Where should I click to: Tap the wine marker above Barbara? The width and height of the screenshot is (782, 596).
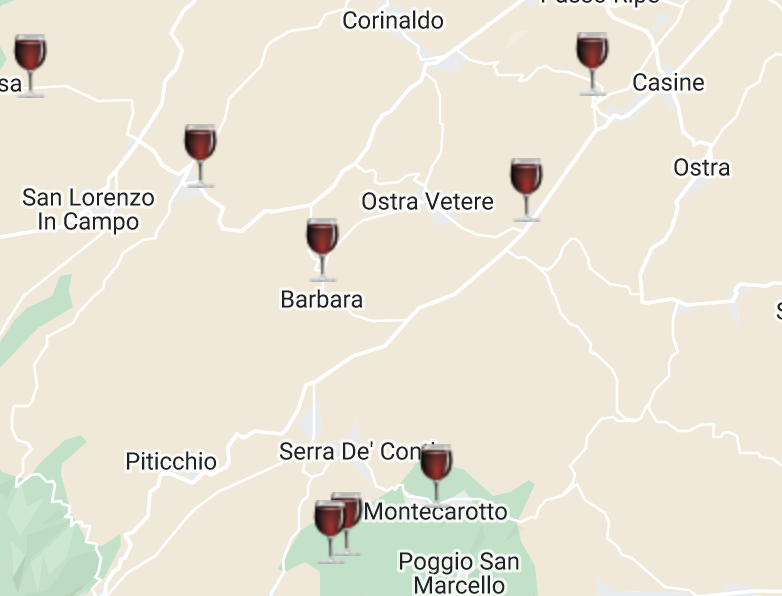coord(321,244)
